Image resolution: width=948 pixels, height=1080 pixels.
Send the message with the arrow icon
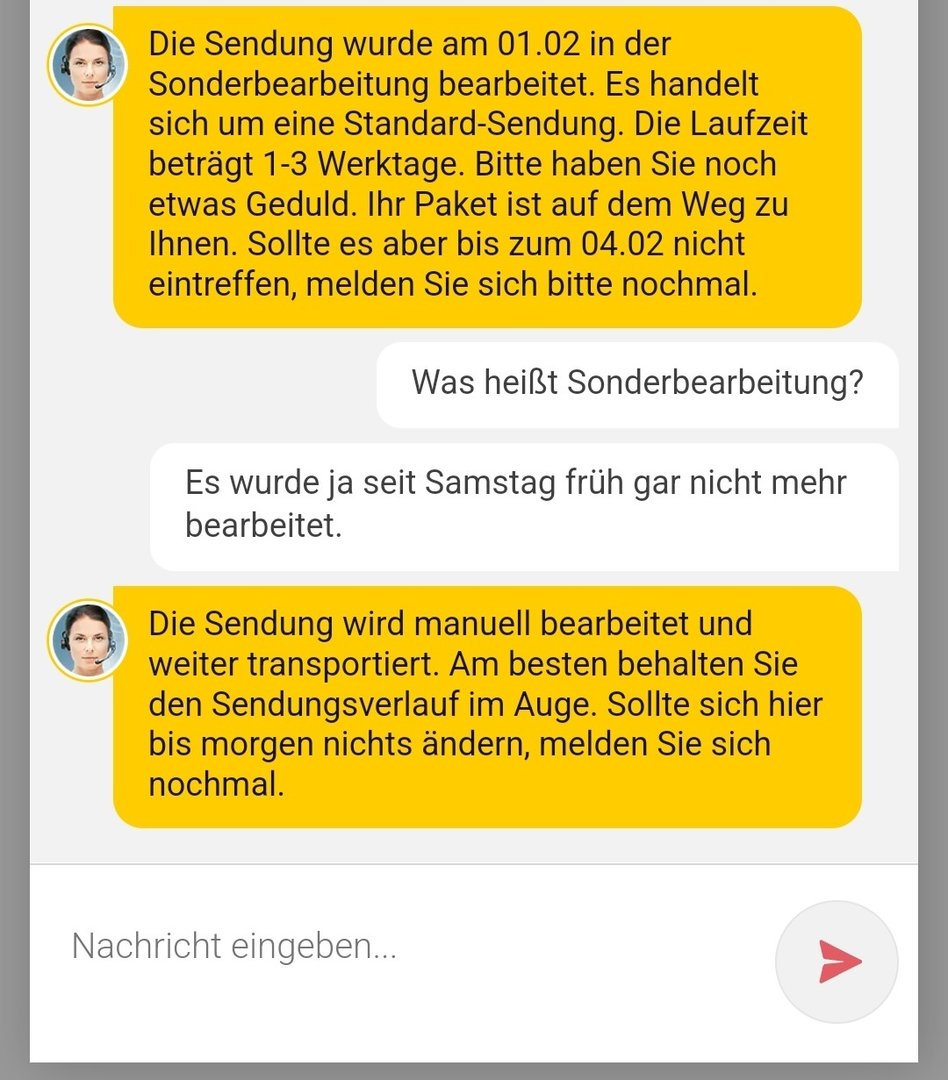click(x=837, y=962)
